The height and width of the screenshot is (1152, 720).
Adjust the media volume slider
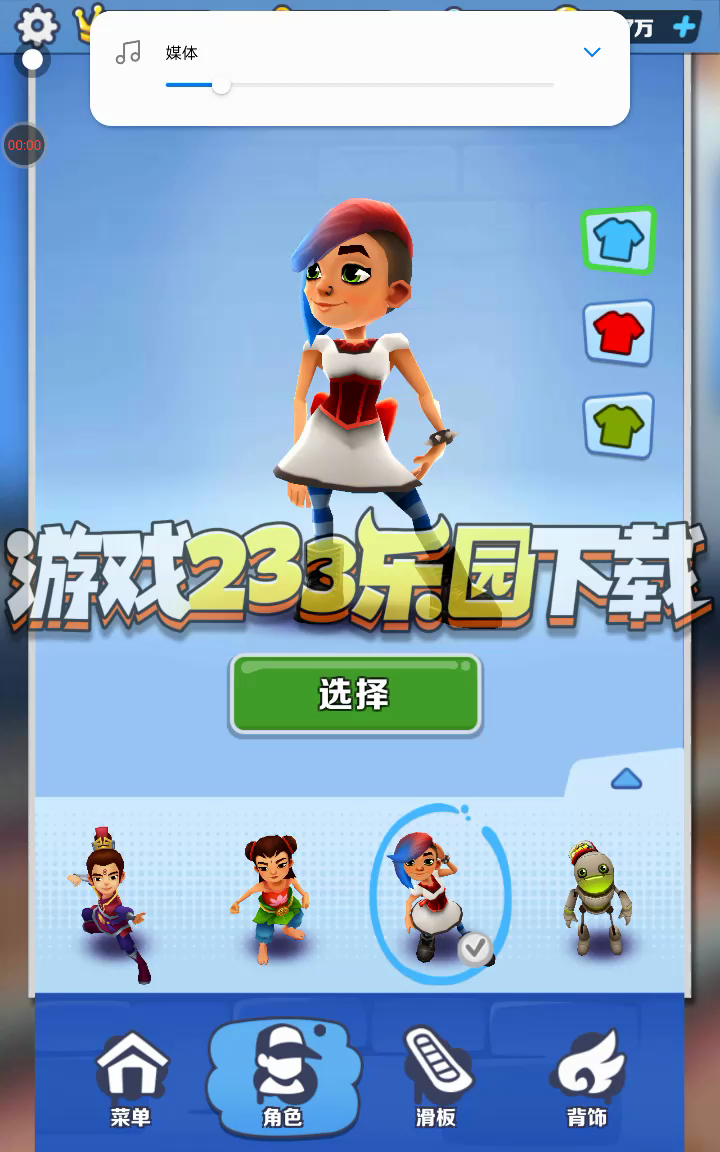(x=221, y=86)
